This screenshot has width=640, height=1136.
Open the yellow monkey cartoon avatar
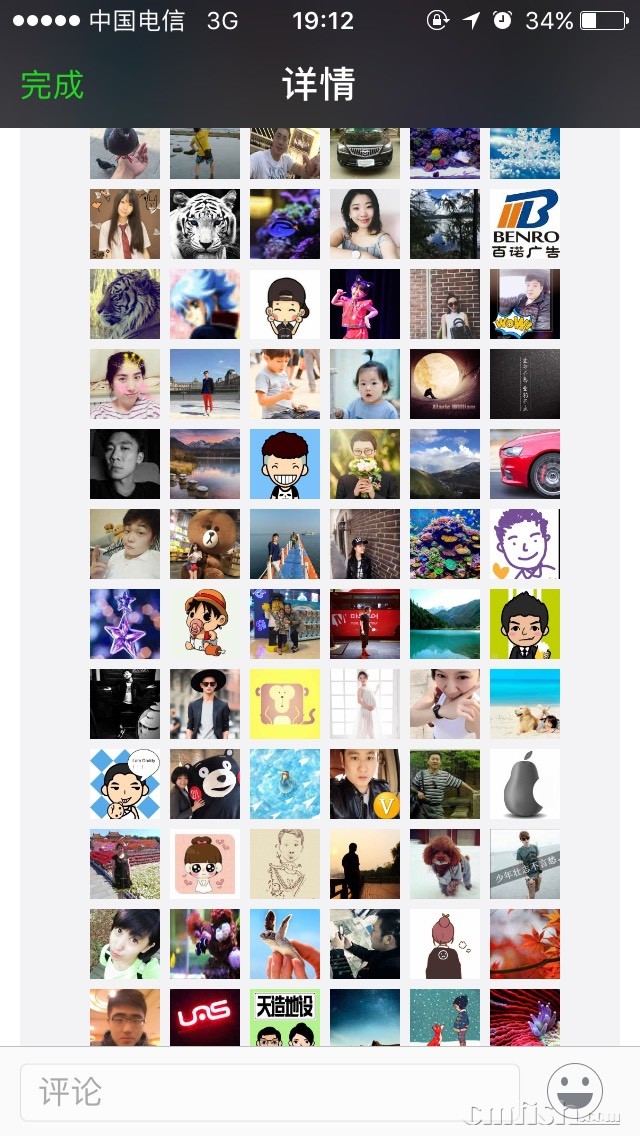point(285,704)
